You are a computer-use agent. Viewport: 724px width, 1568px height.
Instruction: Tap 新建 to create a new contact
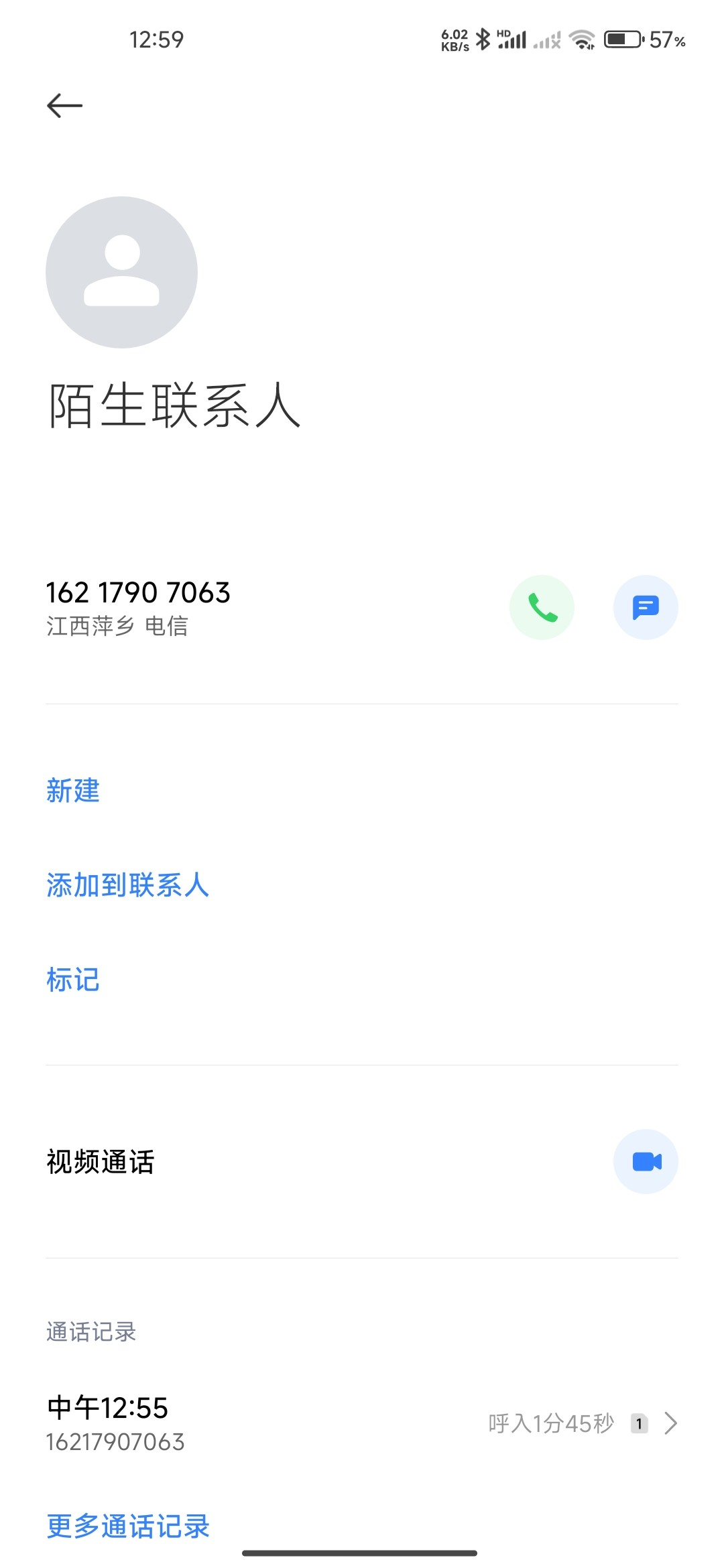coord(73,791)
